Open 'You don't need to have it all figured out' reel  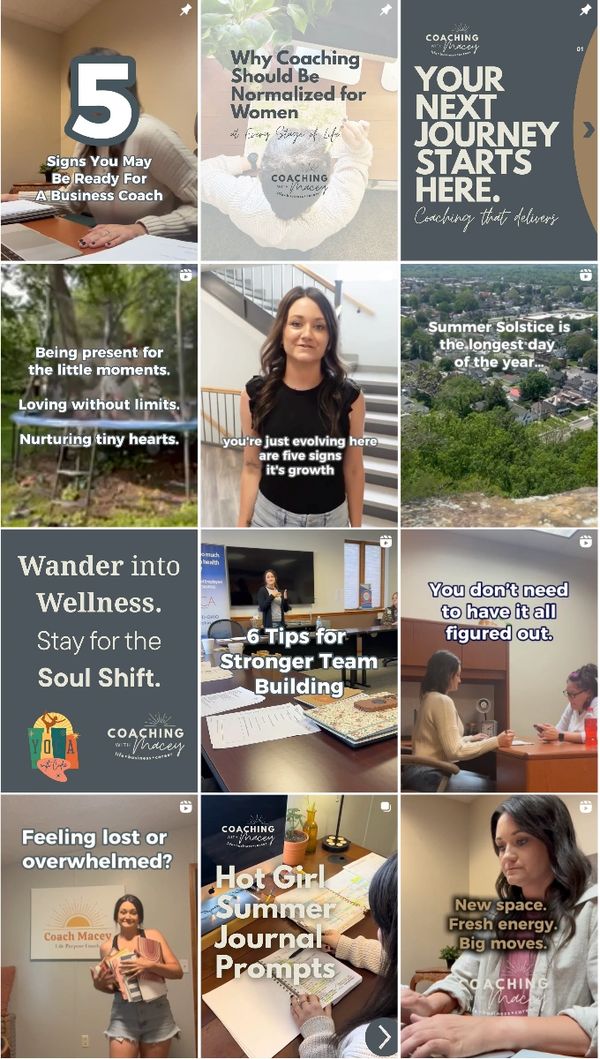pyautogui.click(x=499, y=660)
